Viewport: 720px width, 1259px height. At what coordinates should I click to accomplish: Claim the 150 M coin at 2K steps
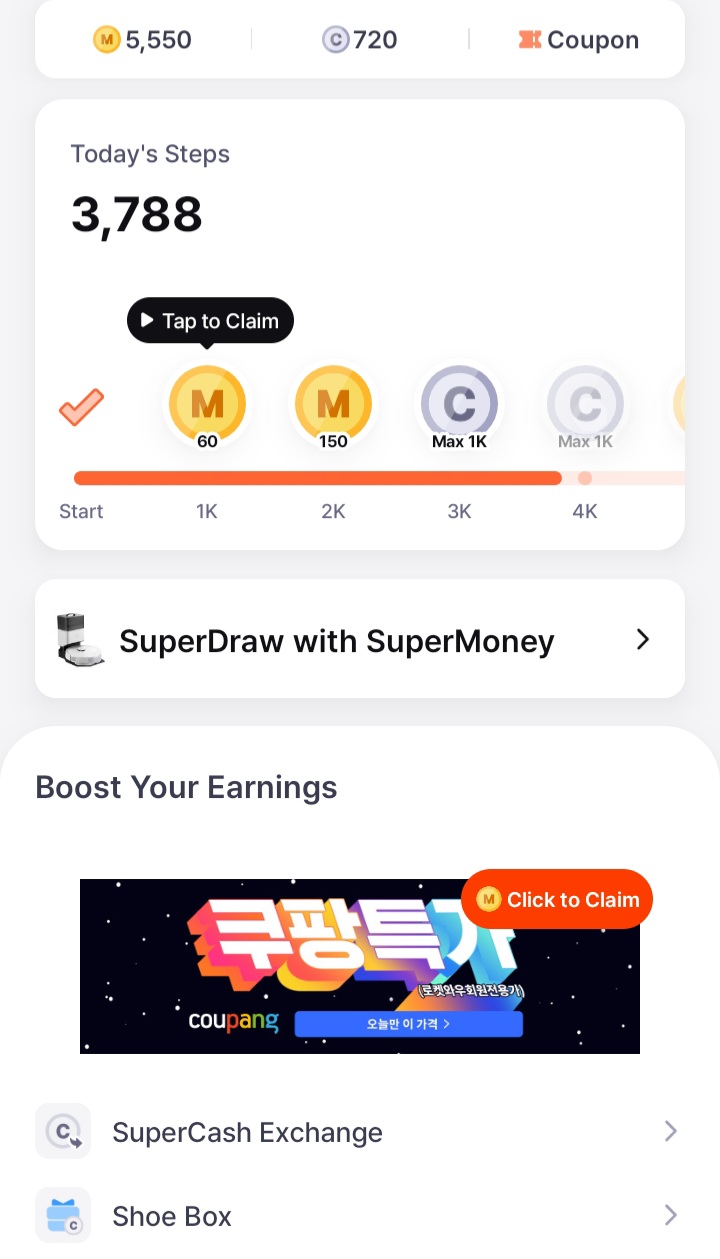pyautogui.click(x=333, y=407)
